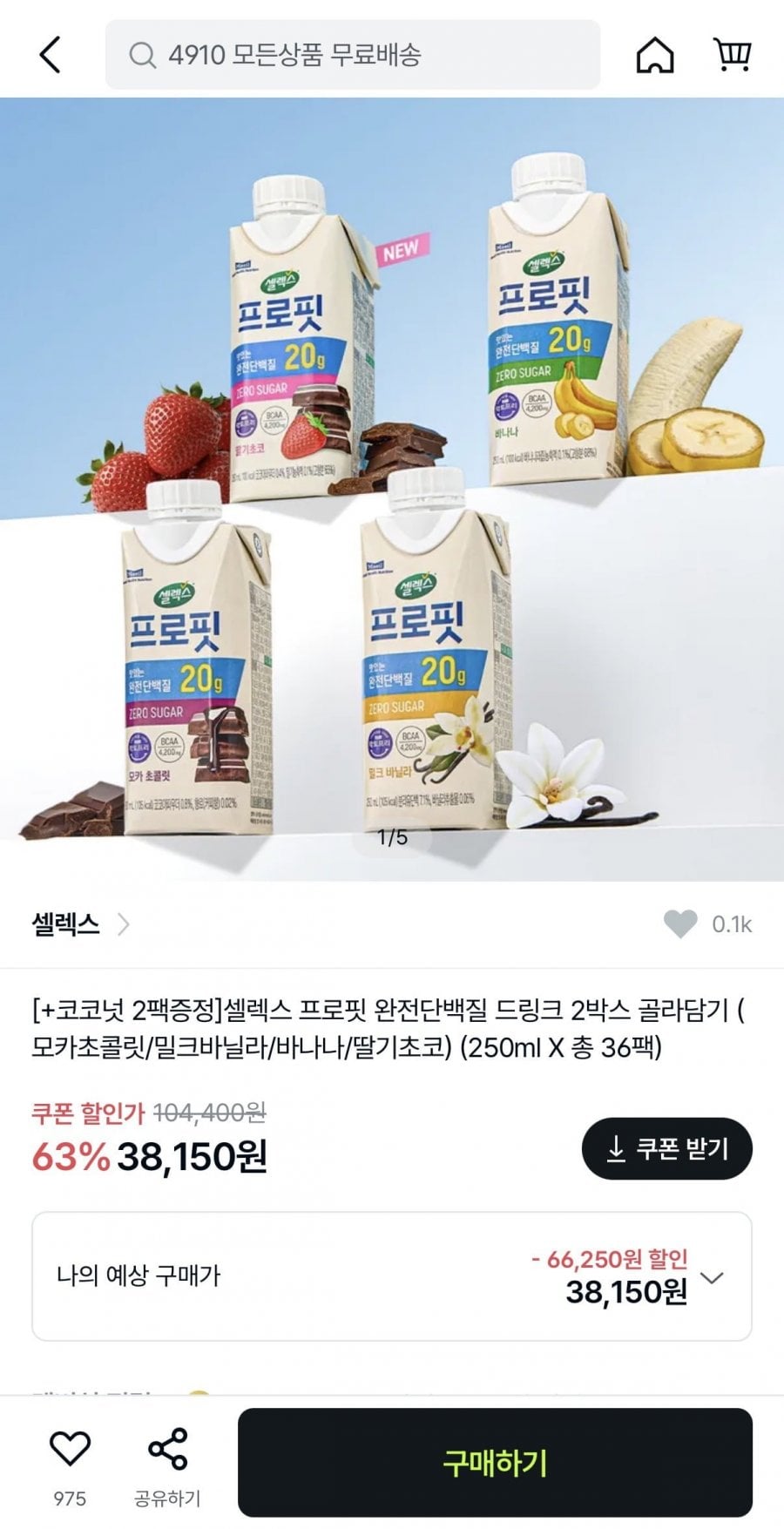Add to wishlist via the bottom heart
Viewport: 784px width, 1529px height.
[x=70, y=1448]
